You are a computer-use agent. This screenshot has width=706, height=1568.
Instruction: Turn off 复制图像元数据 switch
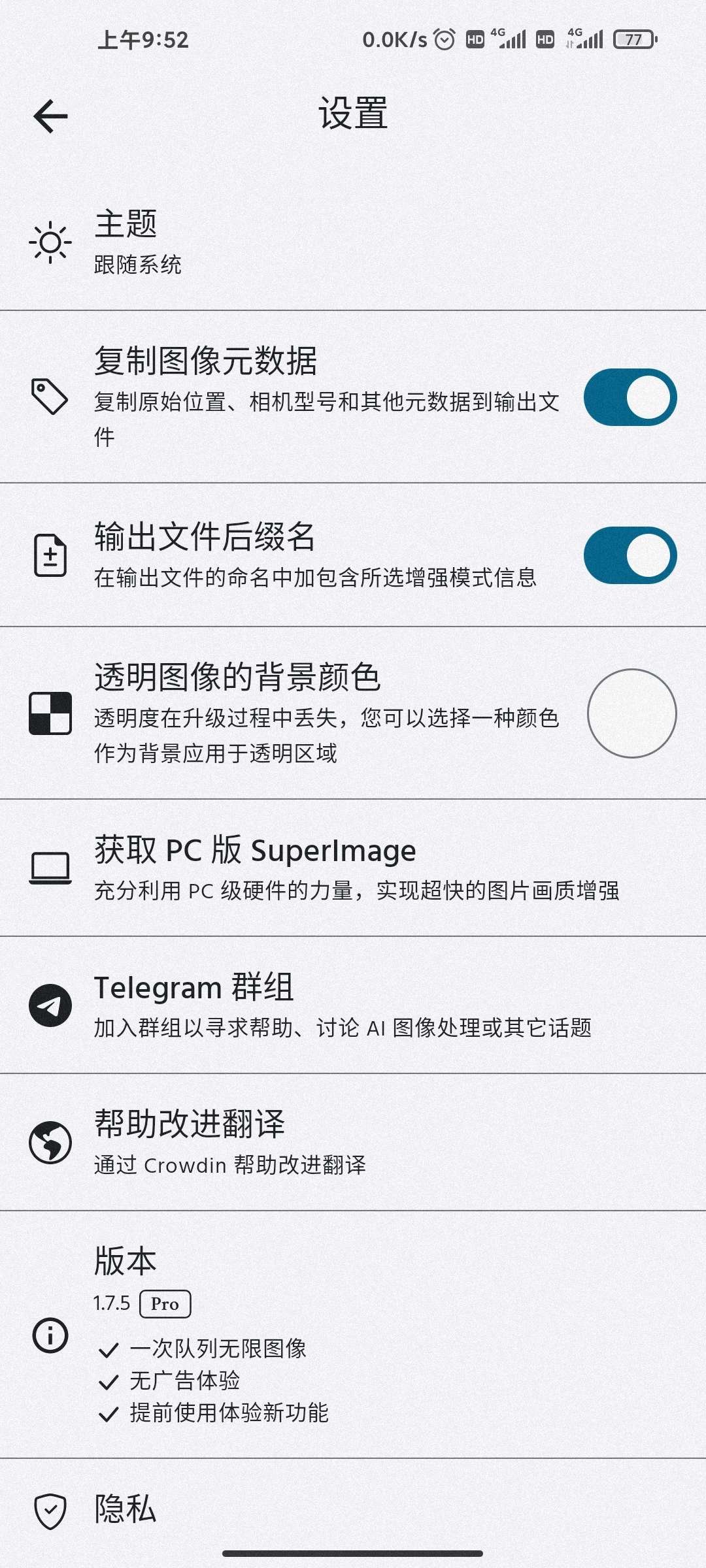(x=630, y=397)
